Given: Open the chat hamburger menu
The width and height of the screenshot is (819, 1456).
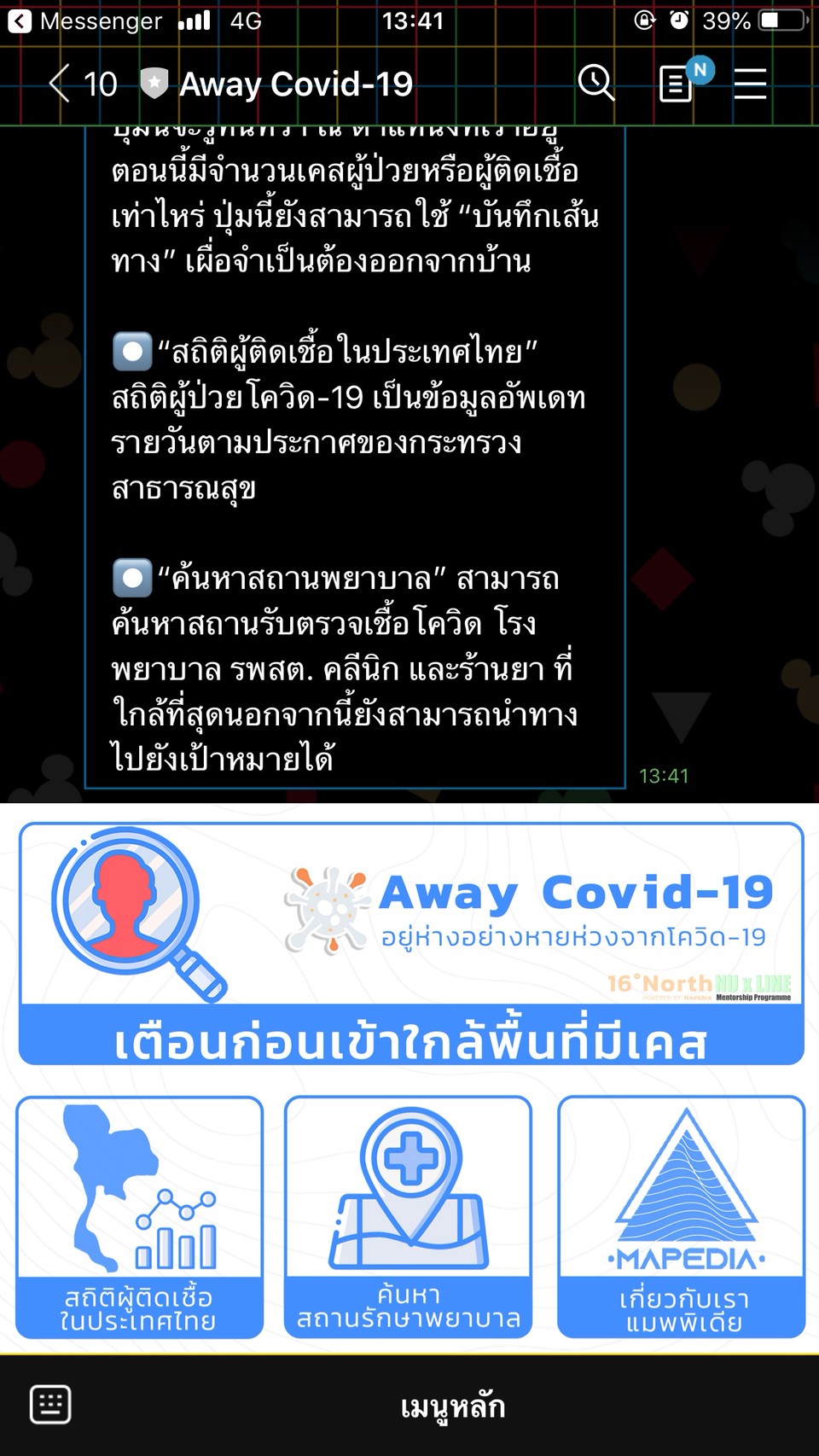Looking at the screenshot, I should click(750, 84).
